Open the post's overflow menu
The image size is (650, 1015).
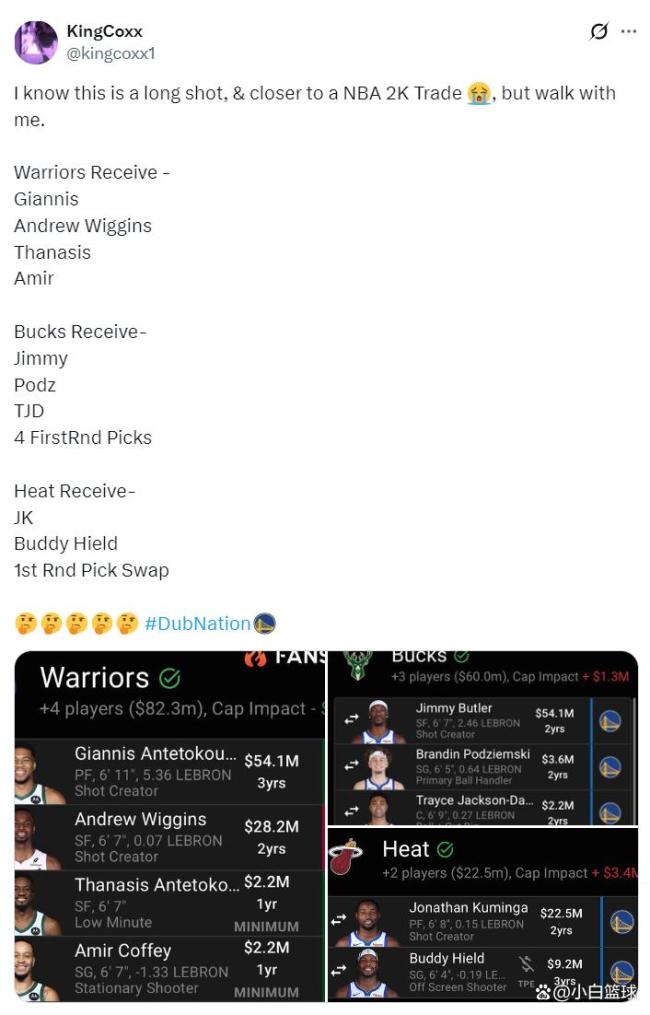point(628,31)
